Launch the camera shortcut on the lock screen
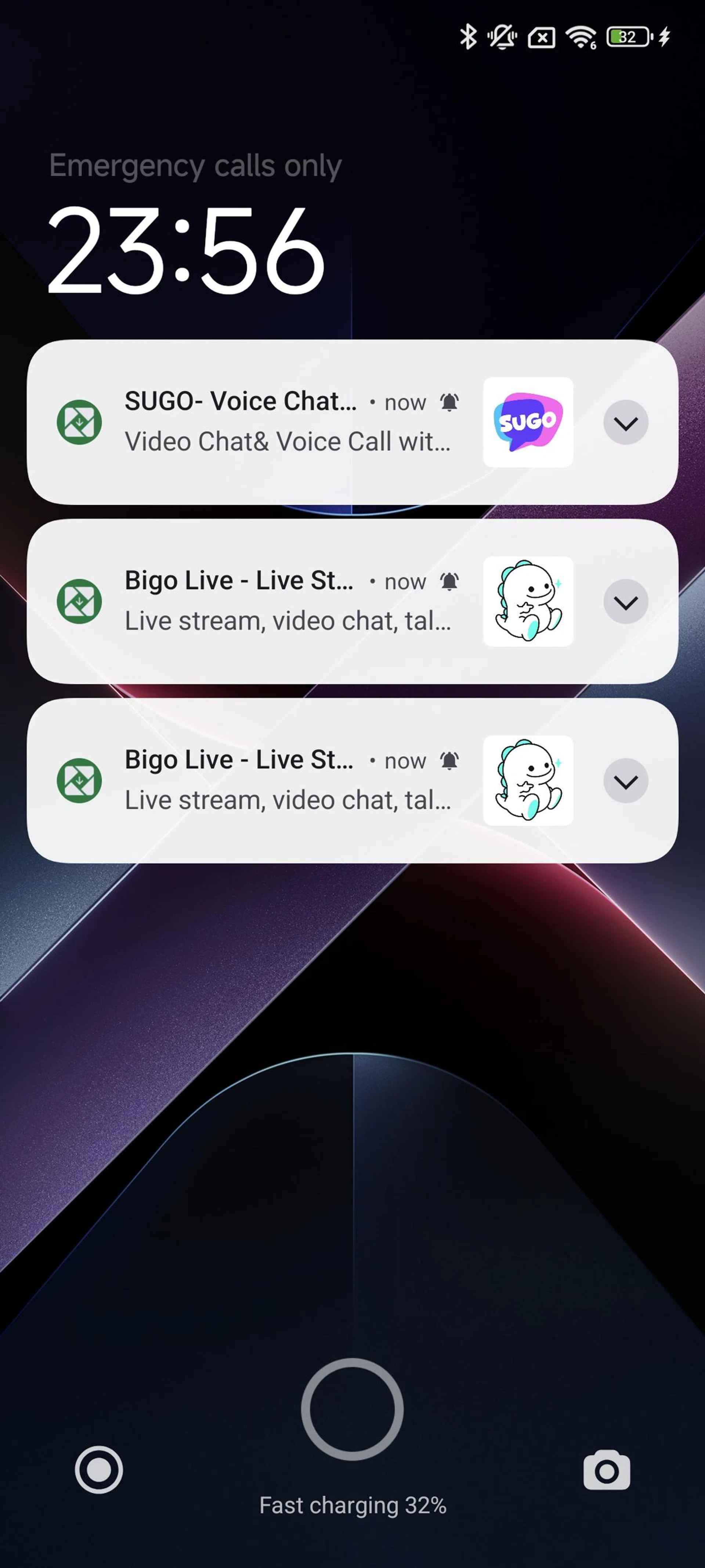The height and width of the screenshot is (1568, 705). click(x=607, y=1470)
